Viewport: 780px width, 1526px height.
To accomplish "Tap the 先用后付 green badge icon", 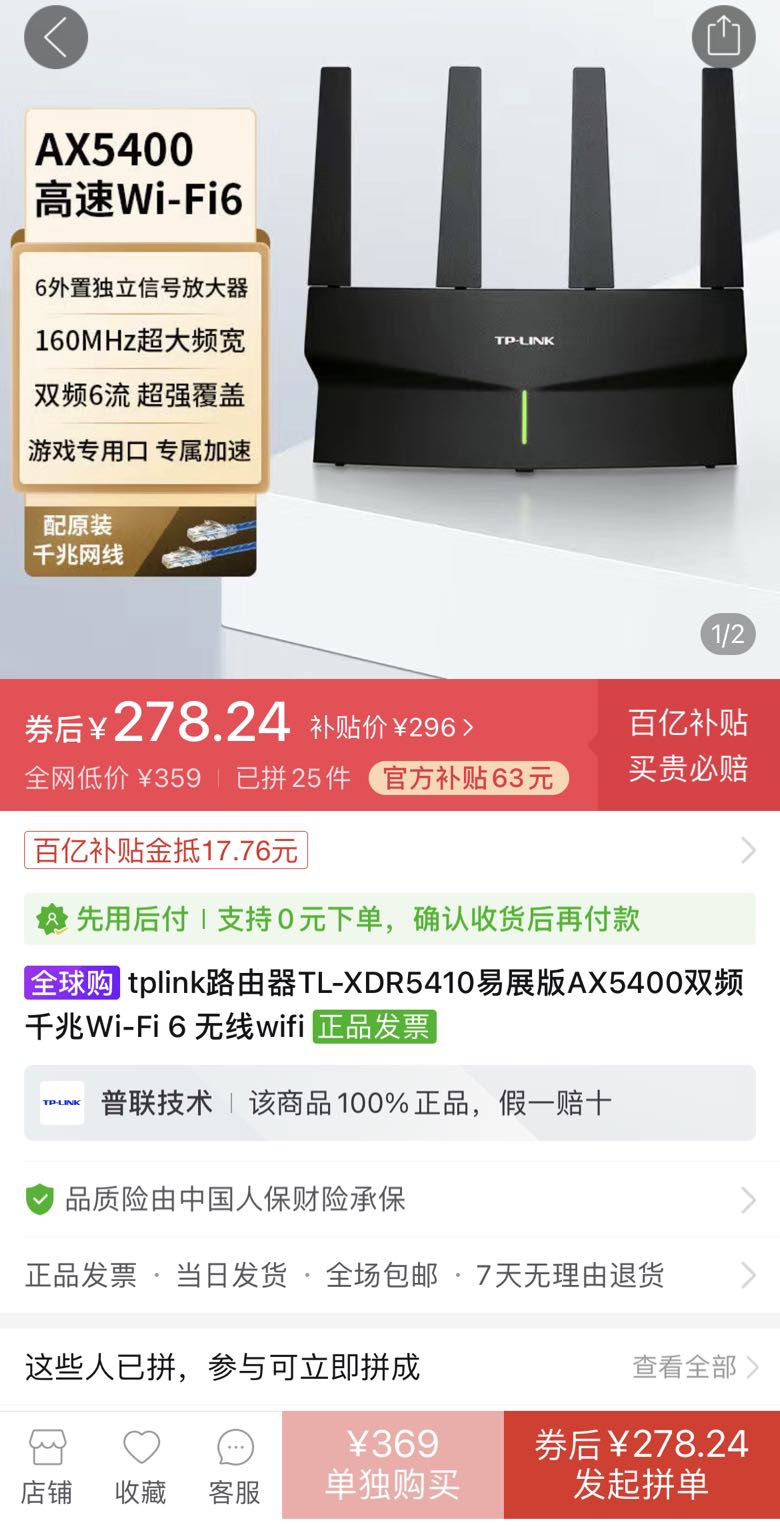I will (x=48, y=919).
